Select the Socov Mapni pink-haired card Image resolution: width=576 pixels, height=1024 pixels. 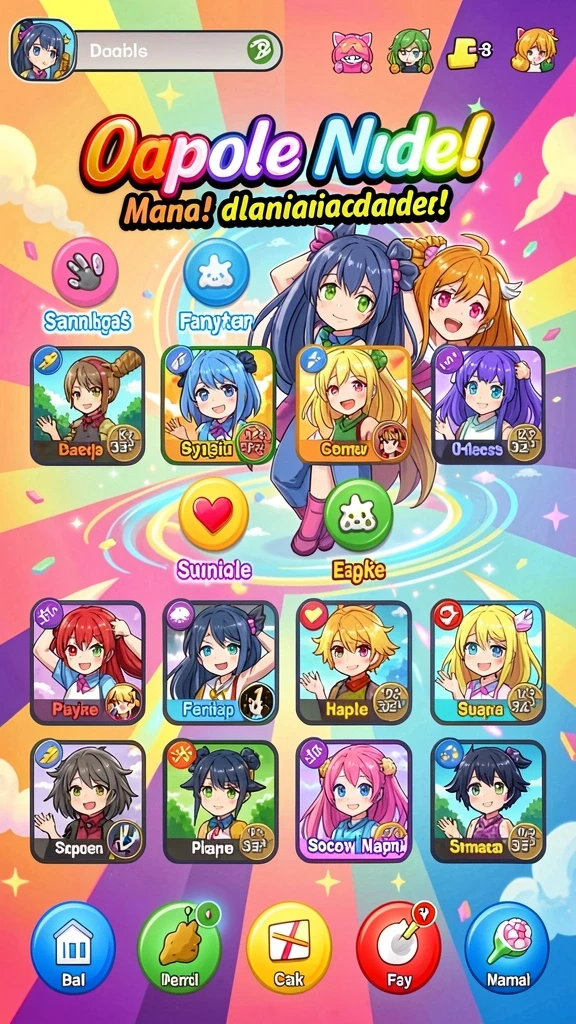354,801
